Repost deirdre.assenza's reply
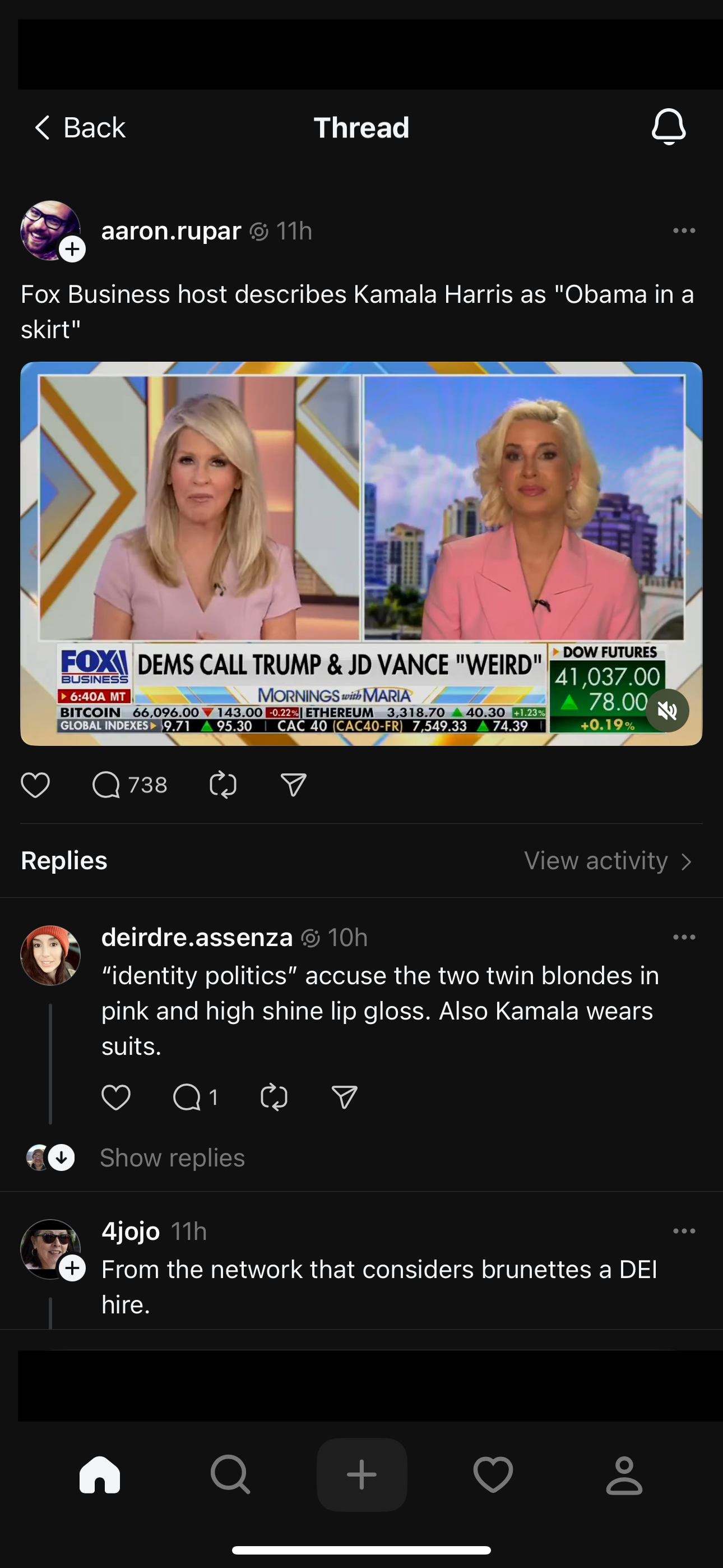The height and width of the screenshot is (1568, 723). [274, 1097]
